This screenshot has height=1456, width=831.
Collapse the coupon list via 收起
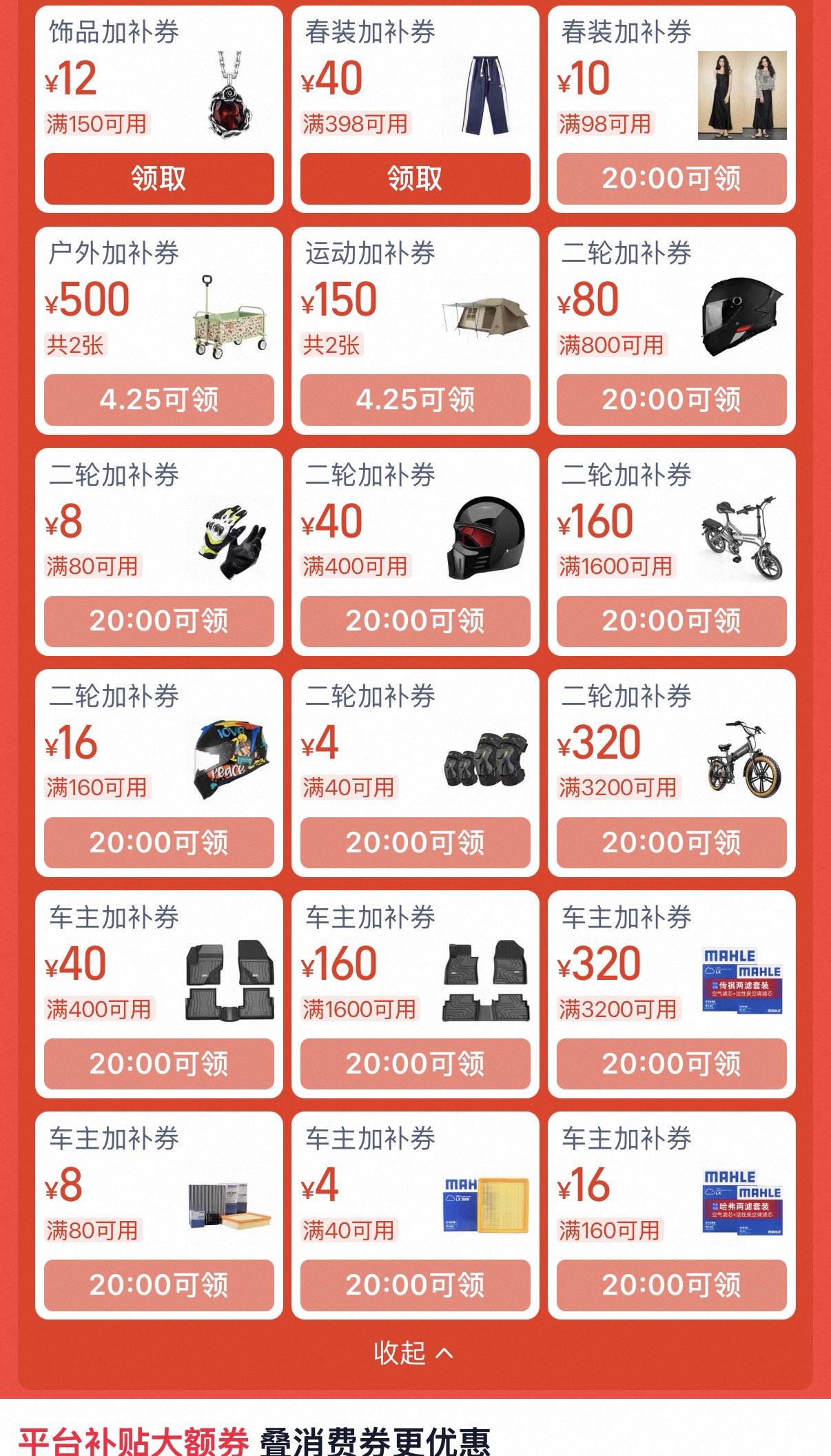click(415, 1351)
